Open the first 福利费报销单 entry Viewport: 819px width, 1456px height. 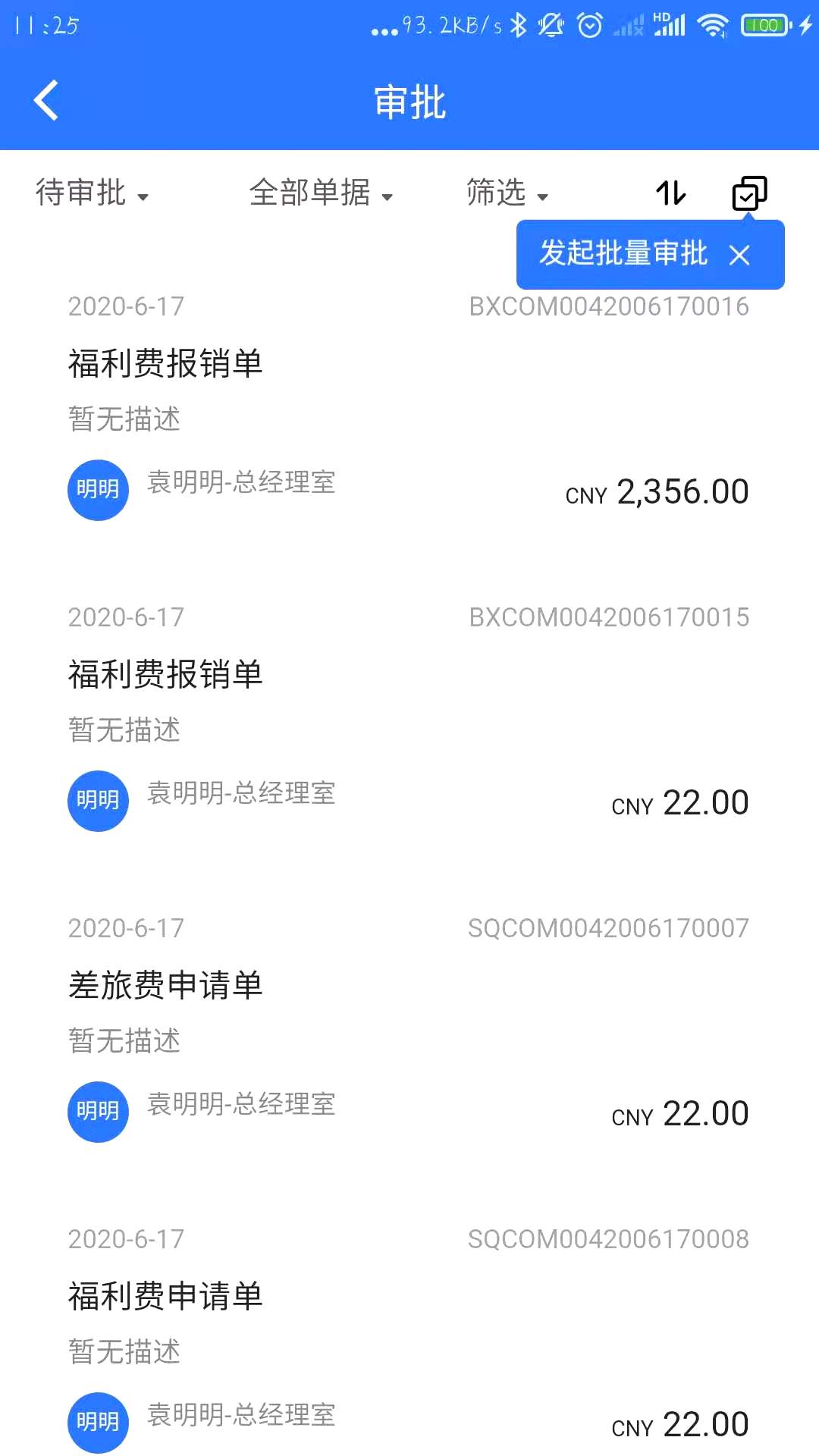(x=164, y=362)
